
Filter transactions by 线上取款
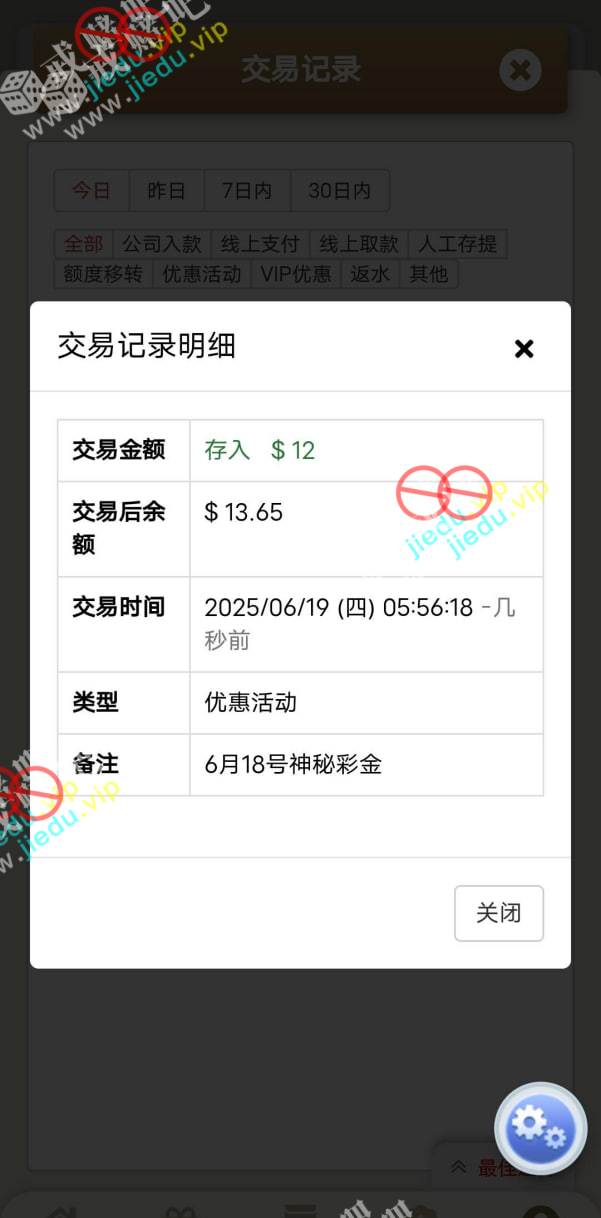tap(359, 244)
